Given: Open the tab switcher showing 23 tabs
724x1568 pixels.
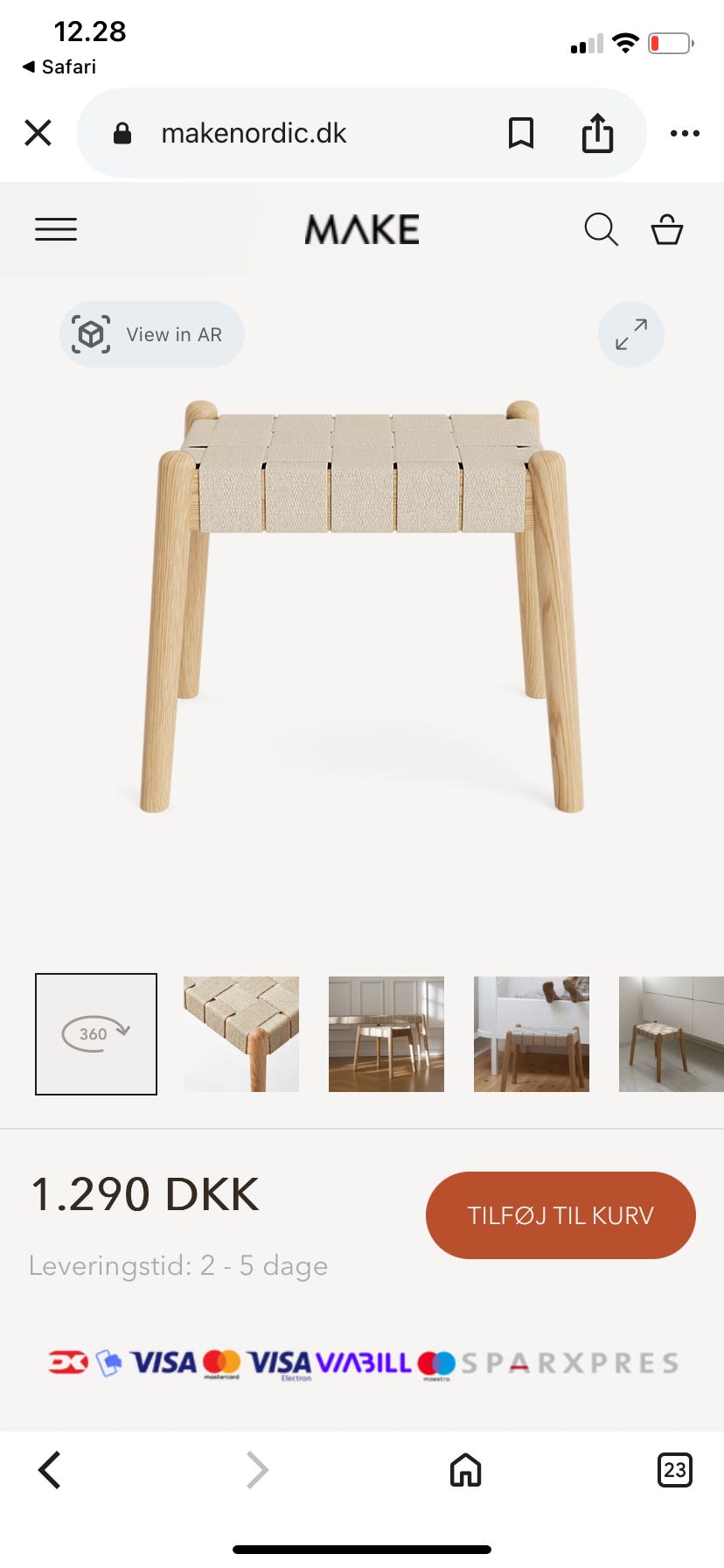Looking at the screenshot, I should 673,1470.
